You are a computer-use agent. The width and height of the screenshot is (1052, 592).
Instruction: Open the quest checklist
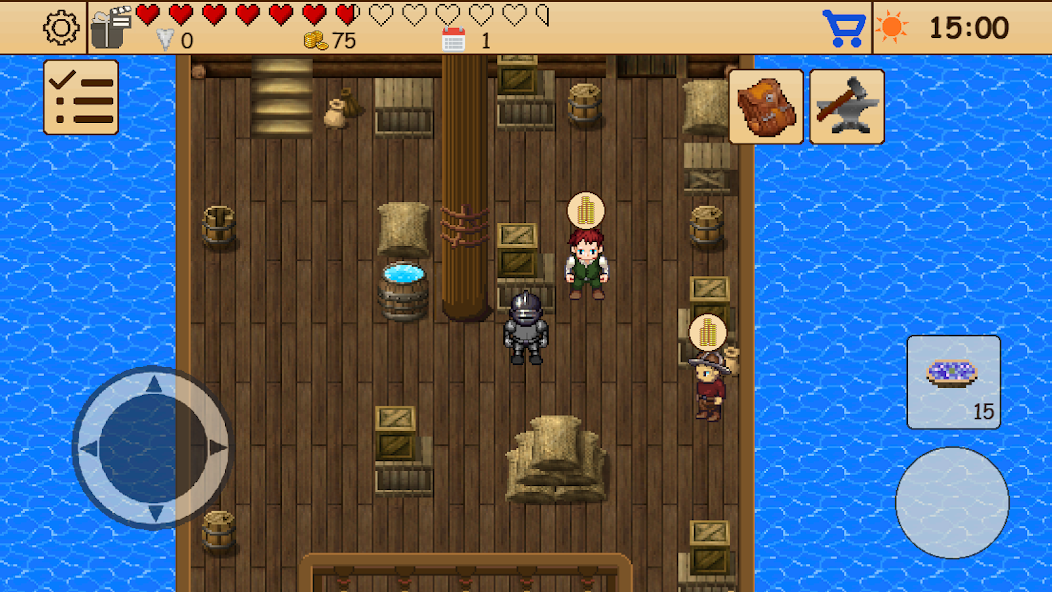click(x=81, y=97)
